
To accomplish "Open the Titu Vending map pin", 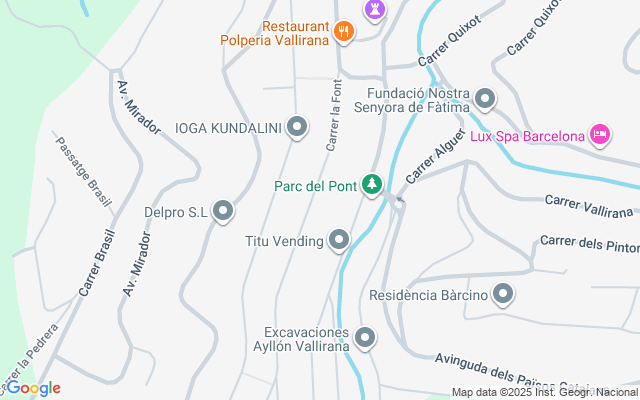I will pos(340,239).
